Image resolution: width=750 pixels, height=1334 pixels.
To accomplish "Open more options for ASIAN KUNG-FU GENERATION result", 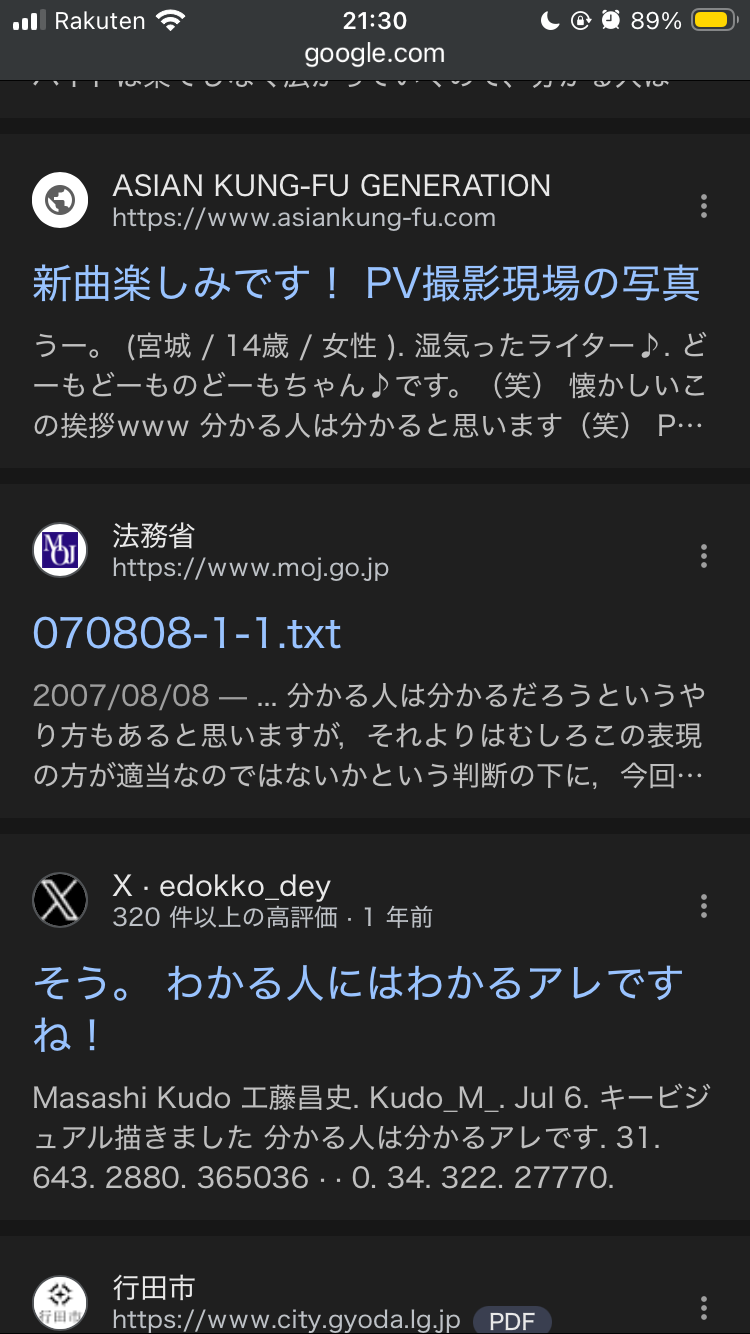I will [704, 205].
